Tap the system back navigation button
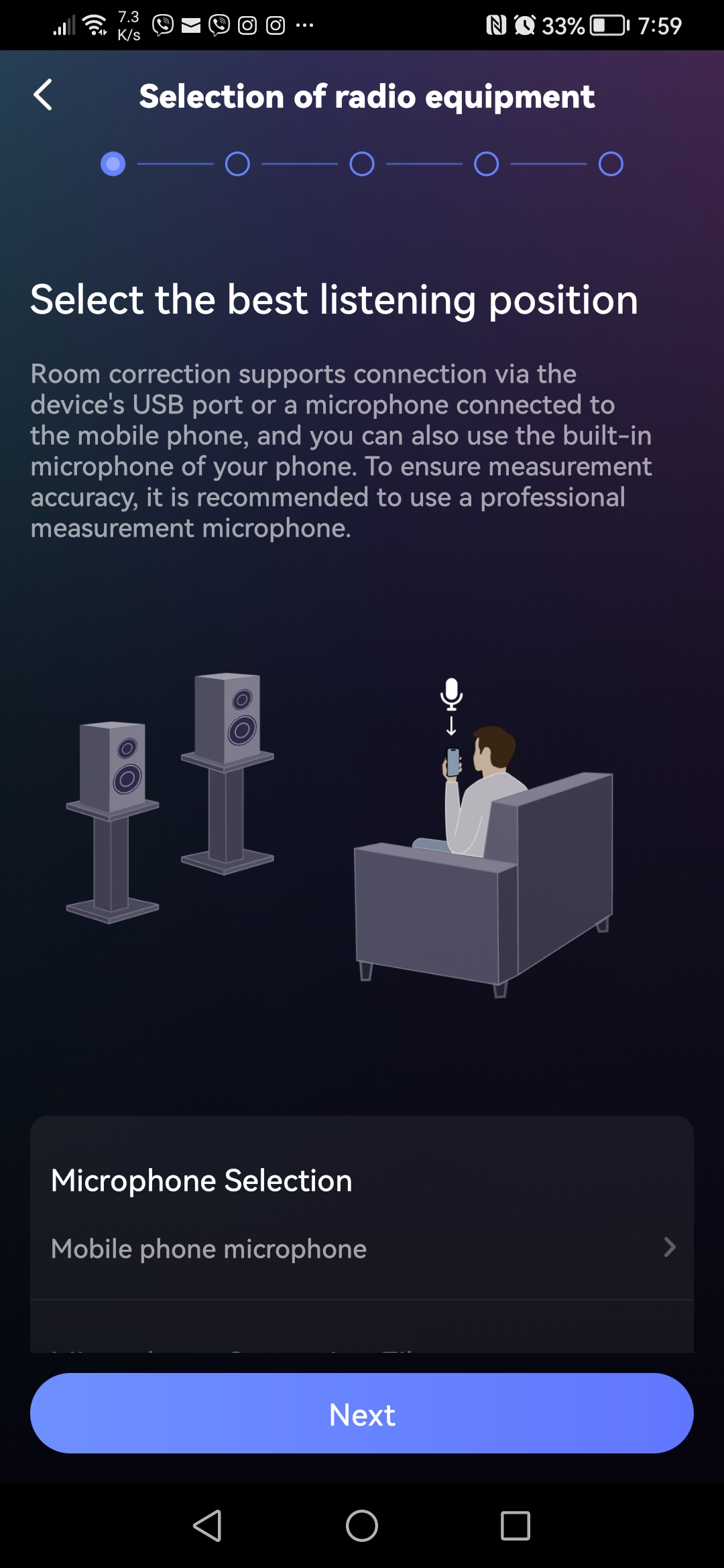724x1568 pixels. click(x=208, y=1526)
